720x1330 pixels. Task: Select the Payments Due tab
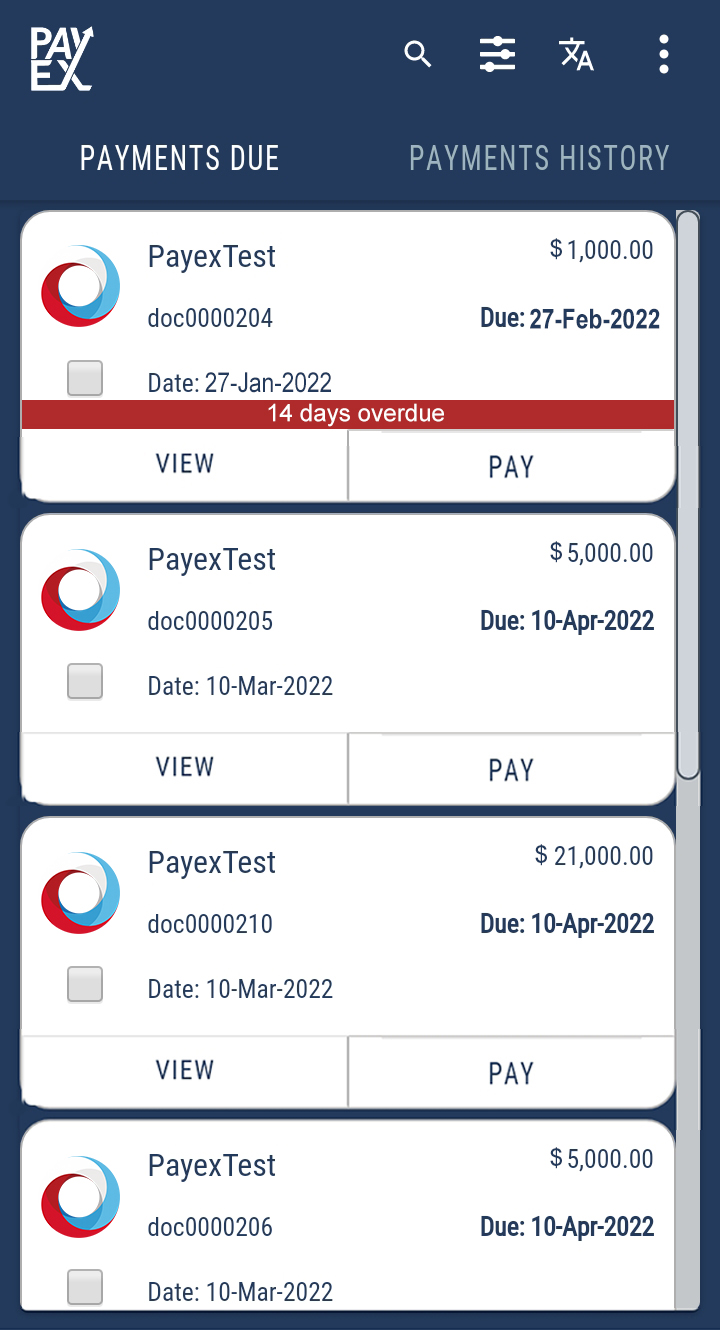[180, 158]
